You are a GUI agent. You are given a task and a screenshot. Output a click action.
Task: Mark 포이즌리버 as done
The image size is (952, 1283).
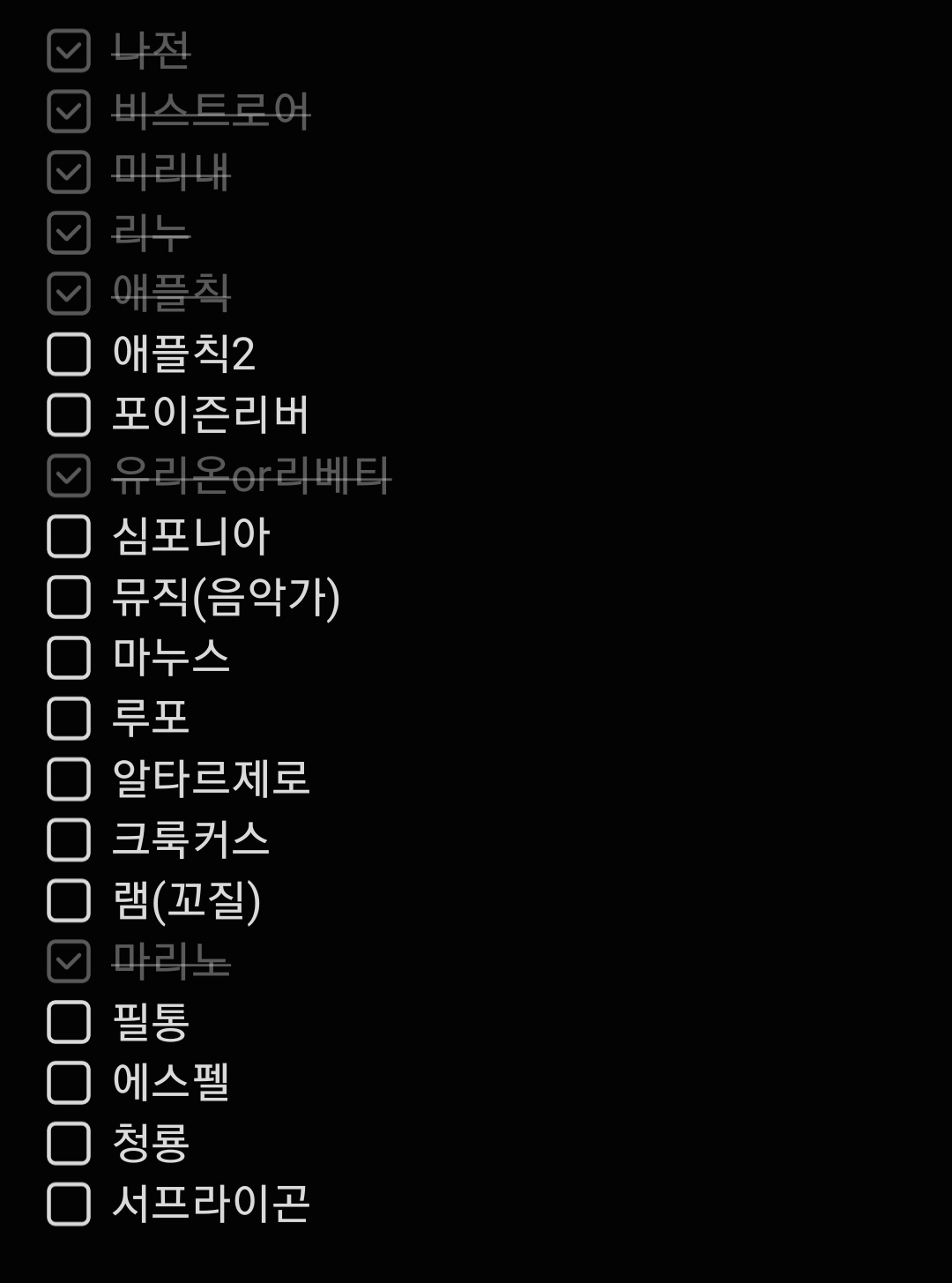click(69, 415)
